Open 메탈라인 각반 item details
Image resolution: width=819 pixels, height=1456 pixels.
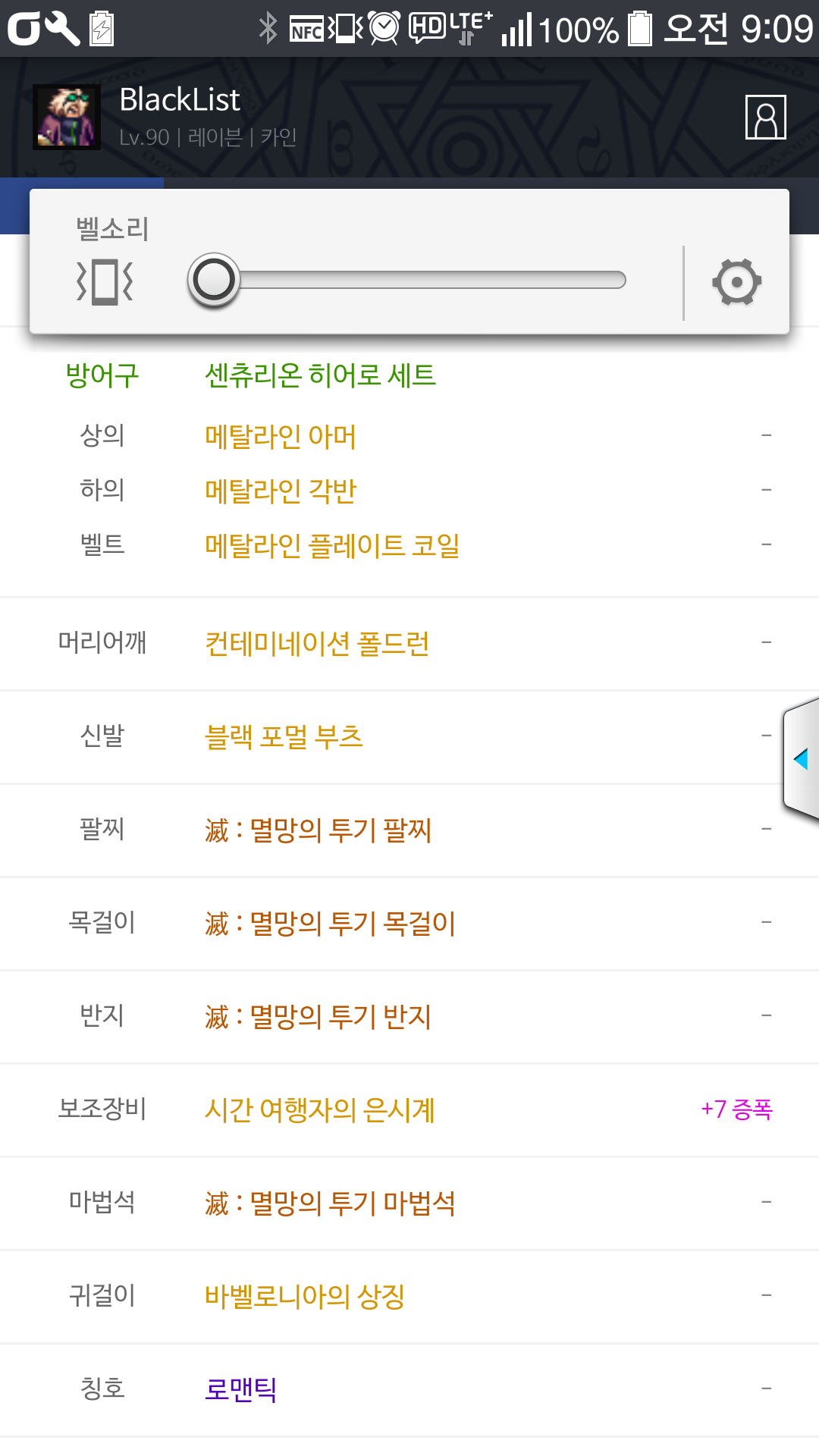280,491
